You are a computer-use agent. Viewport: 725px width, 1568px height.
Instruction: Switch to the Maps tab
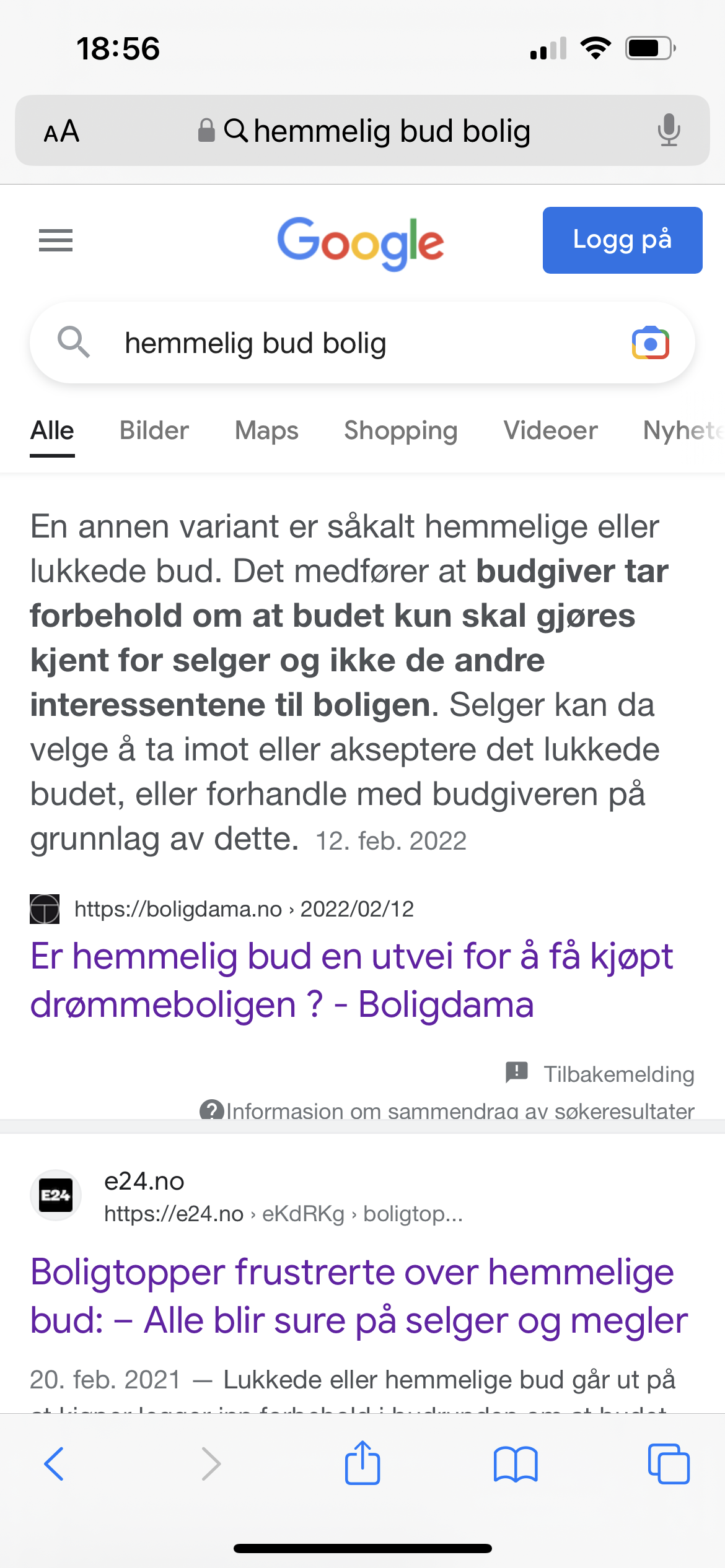pyautogui.click(x=266, y=430)
